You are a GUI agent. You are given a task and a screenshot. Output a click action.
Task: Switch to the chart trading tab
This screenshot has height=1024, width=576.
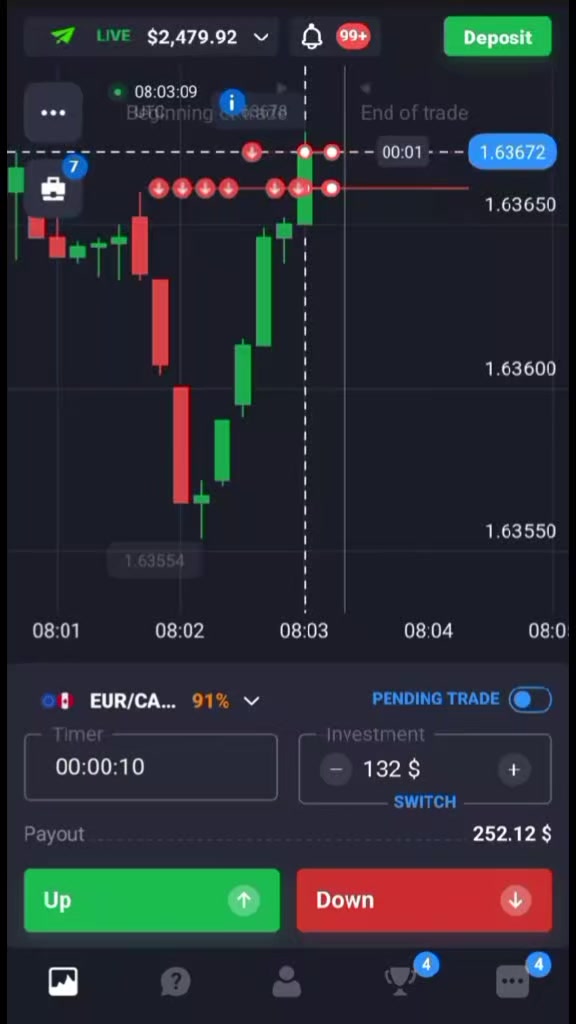coord(63,981)
